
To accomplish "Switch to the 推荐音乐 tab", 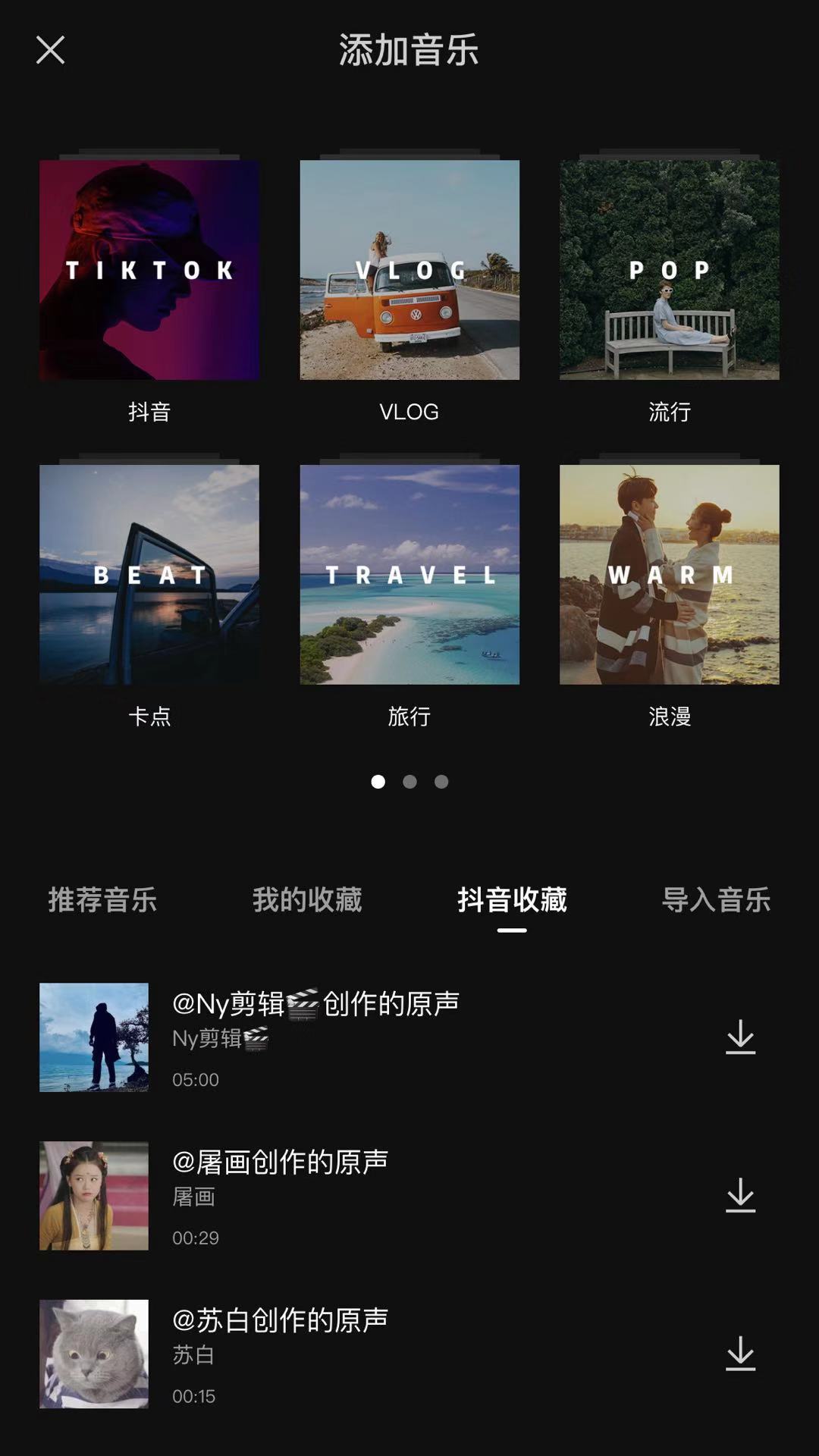I will (103, 901).
